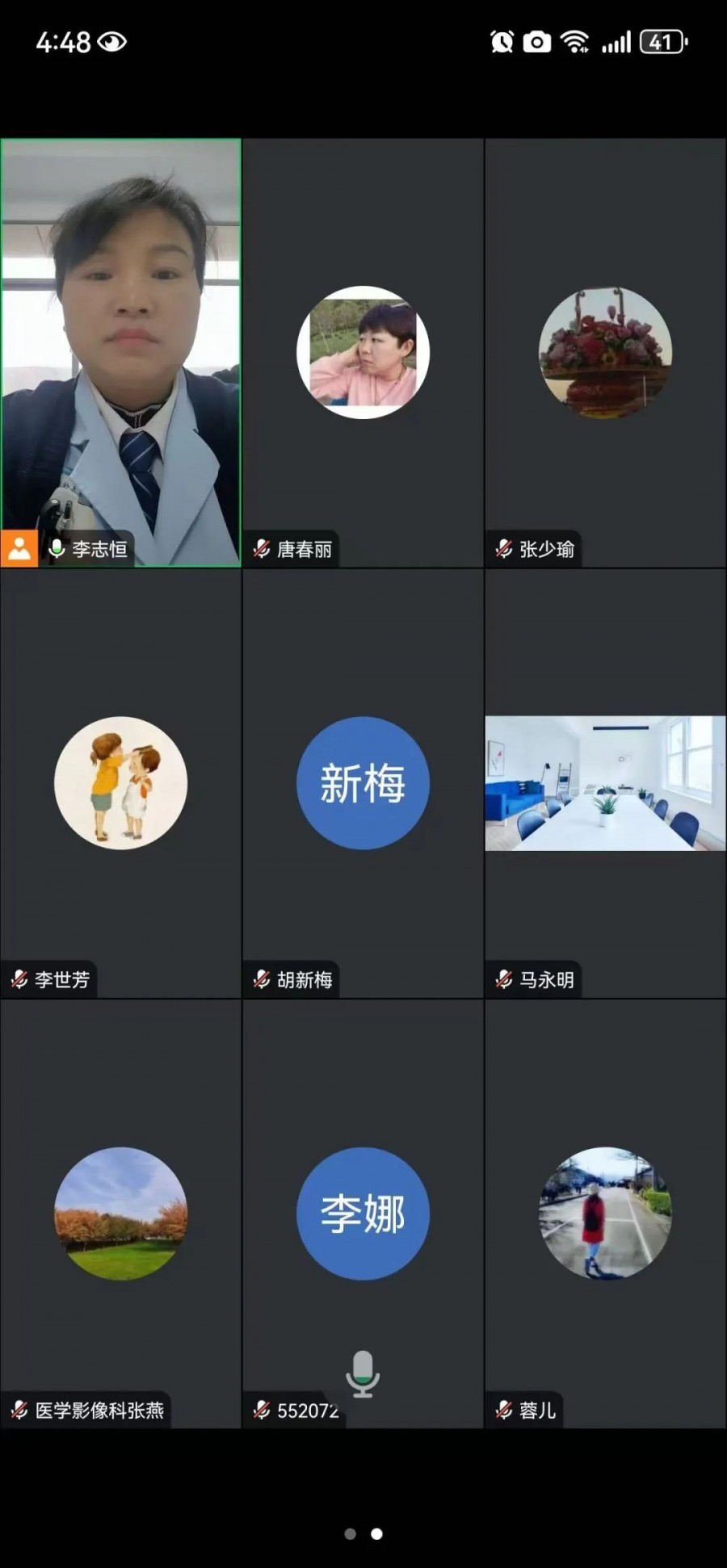View 蓉儿's participant tile
This screenshot has width=727, height=1568.
tap(605, 1214)
